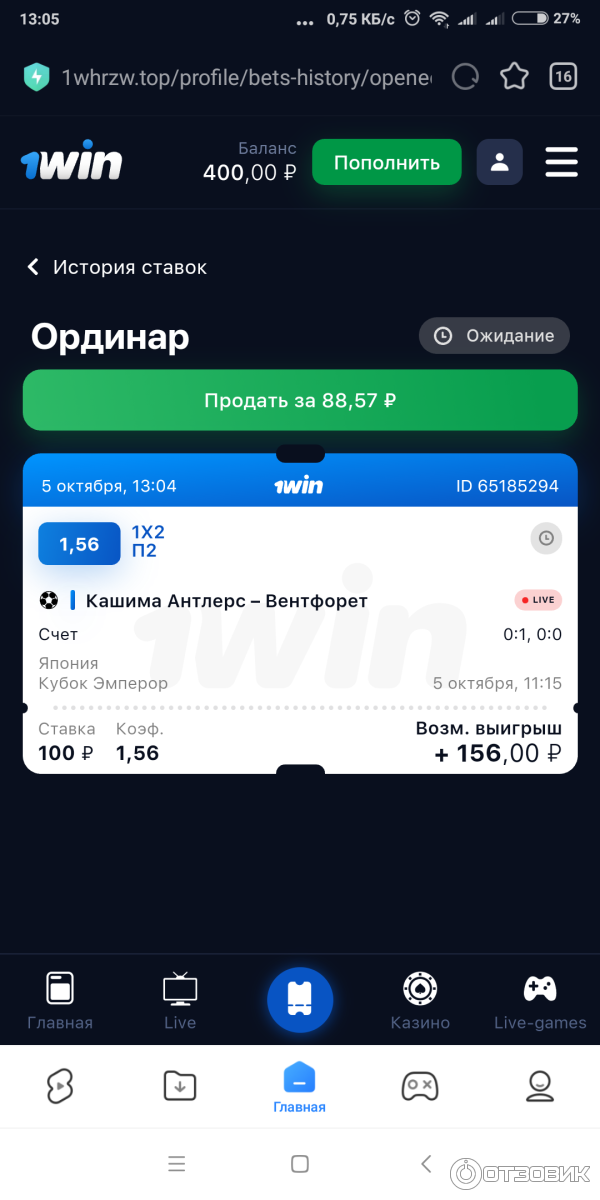
Task: Go back to История ставок
Action: pyautogui.click(x=116, y=267)
